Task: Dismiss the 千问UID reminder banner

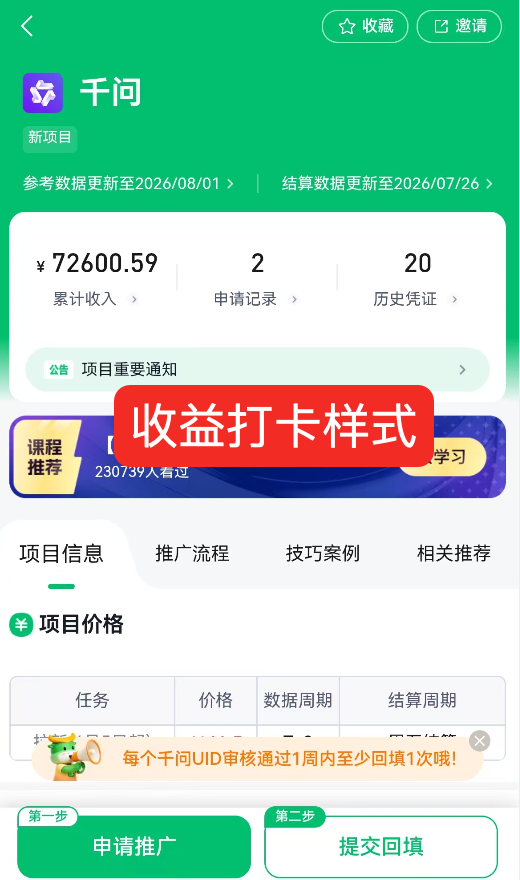Action: (x=480, y=741)
